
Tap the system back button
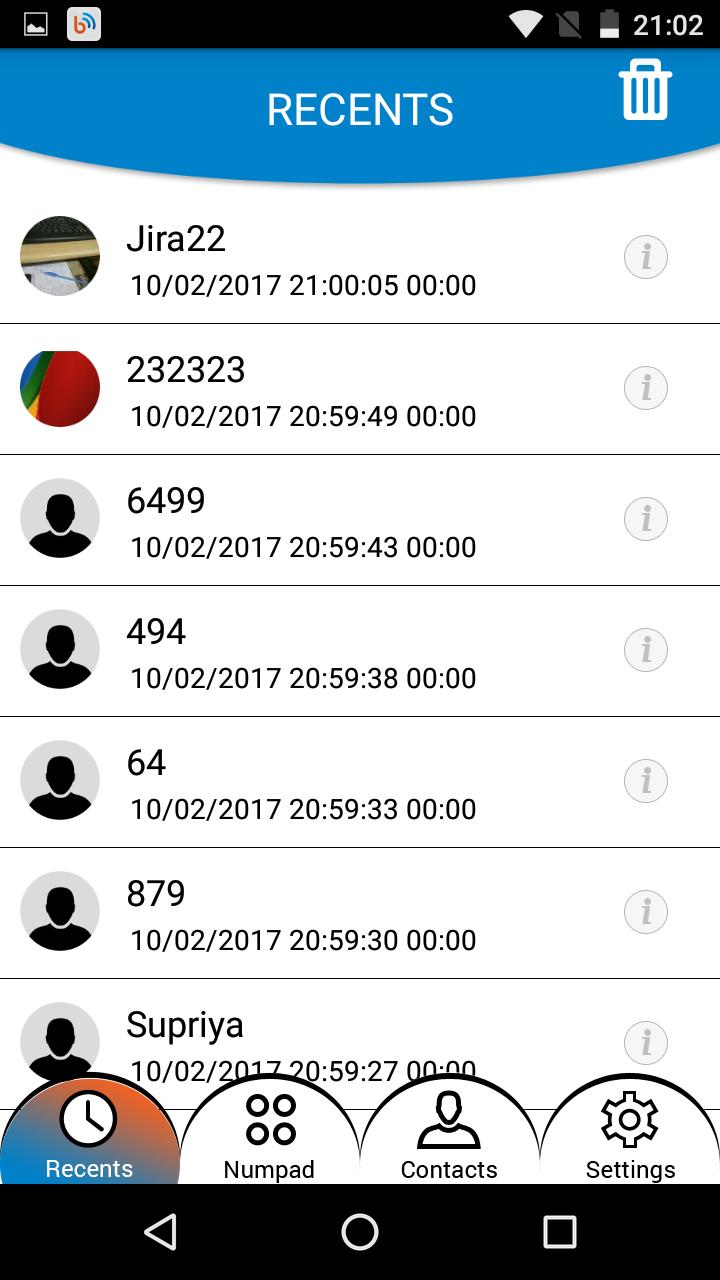coord(160,1232)
